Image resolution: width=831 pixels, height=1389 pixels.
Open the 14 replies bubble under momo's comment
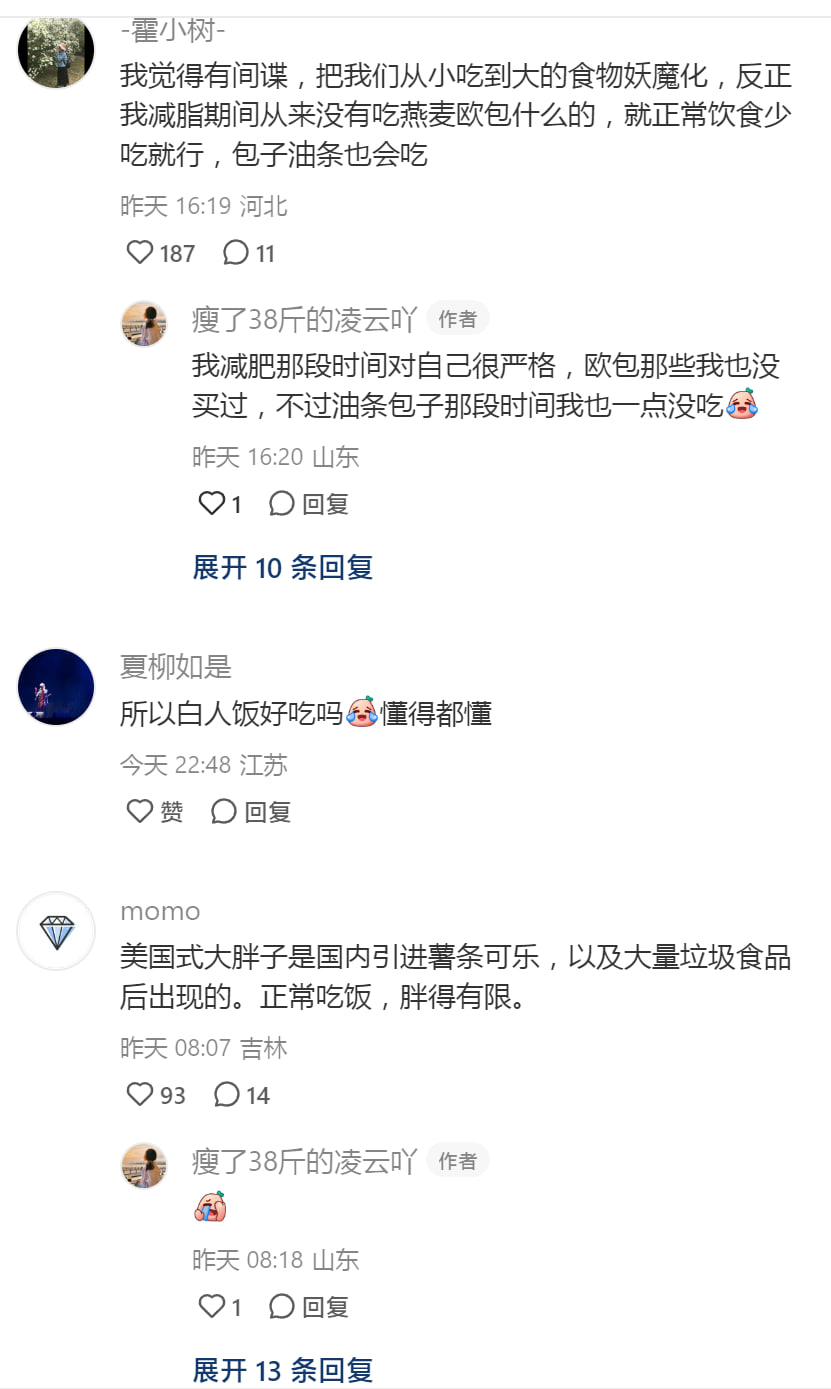[x=230, y=1096]
